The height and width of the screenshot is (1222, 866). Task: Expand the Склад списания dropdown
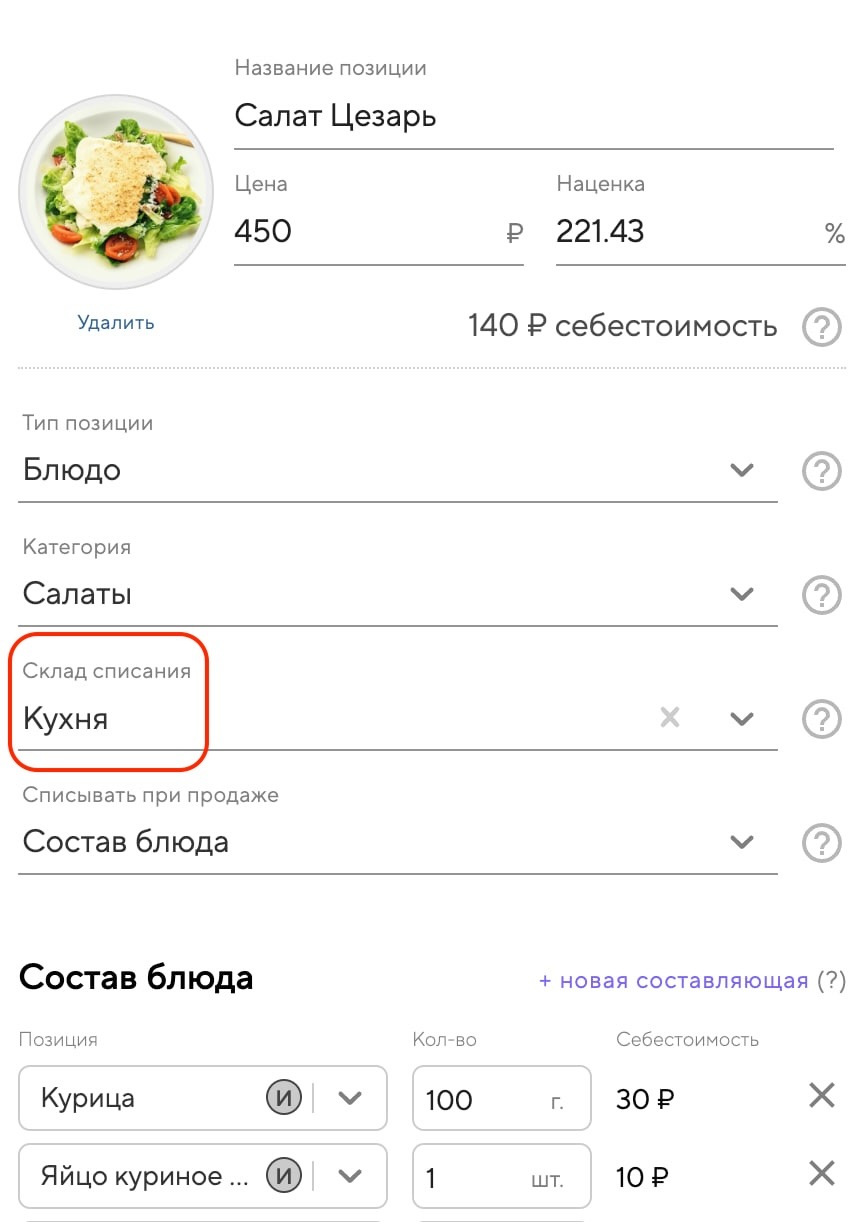coord(741,718)
